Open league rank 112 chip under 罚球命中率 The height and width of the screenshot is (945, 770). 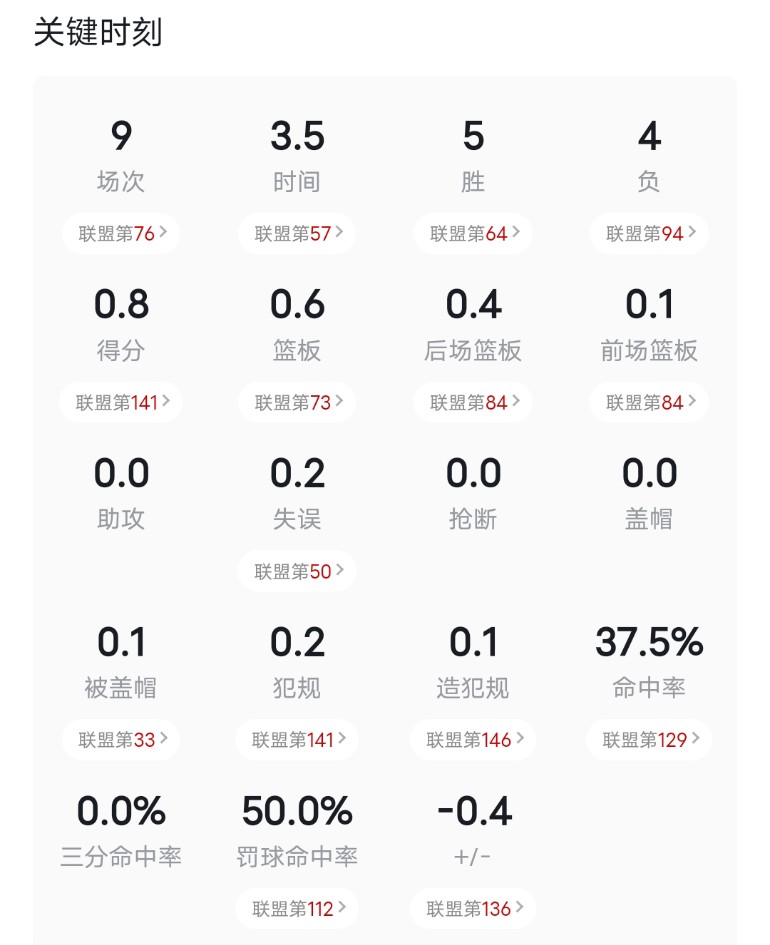point(297,909)
